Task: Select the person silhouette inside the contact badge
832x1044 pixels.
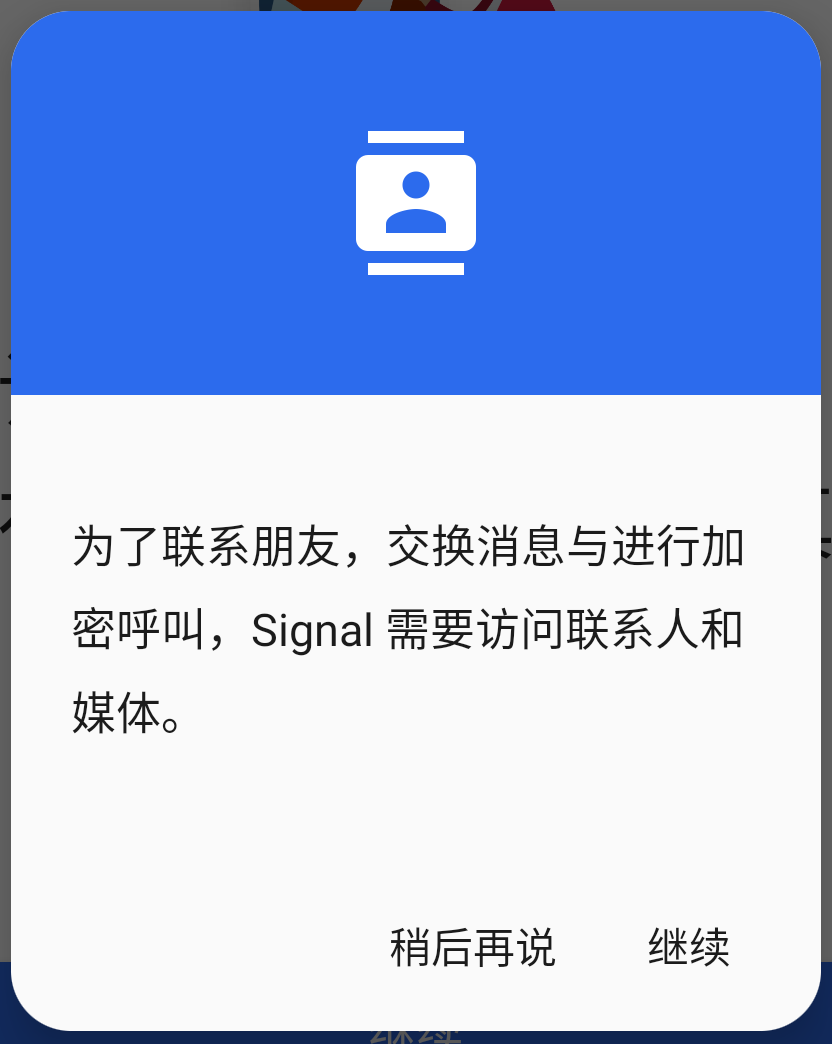Action: (417, 202)
